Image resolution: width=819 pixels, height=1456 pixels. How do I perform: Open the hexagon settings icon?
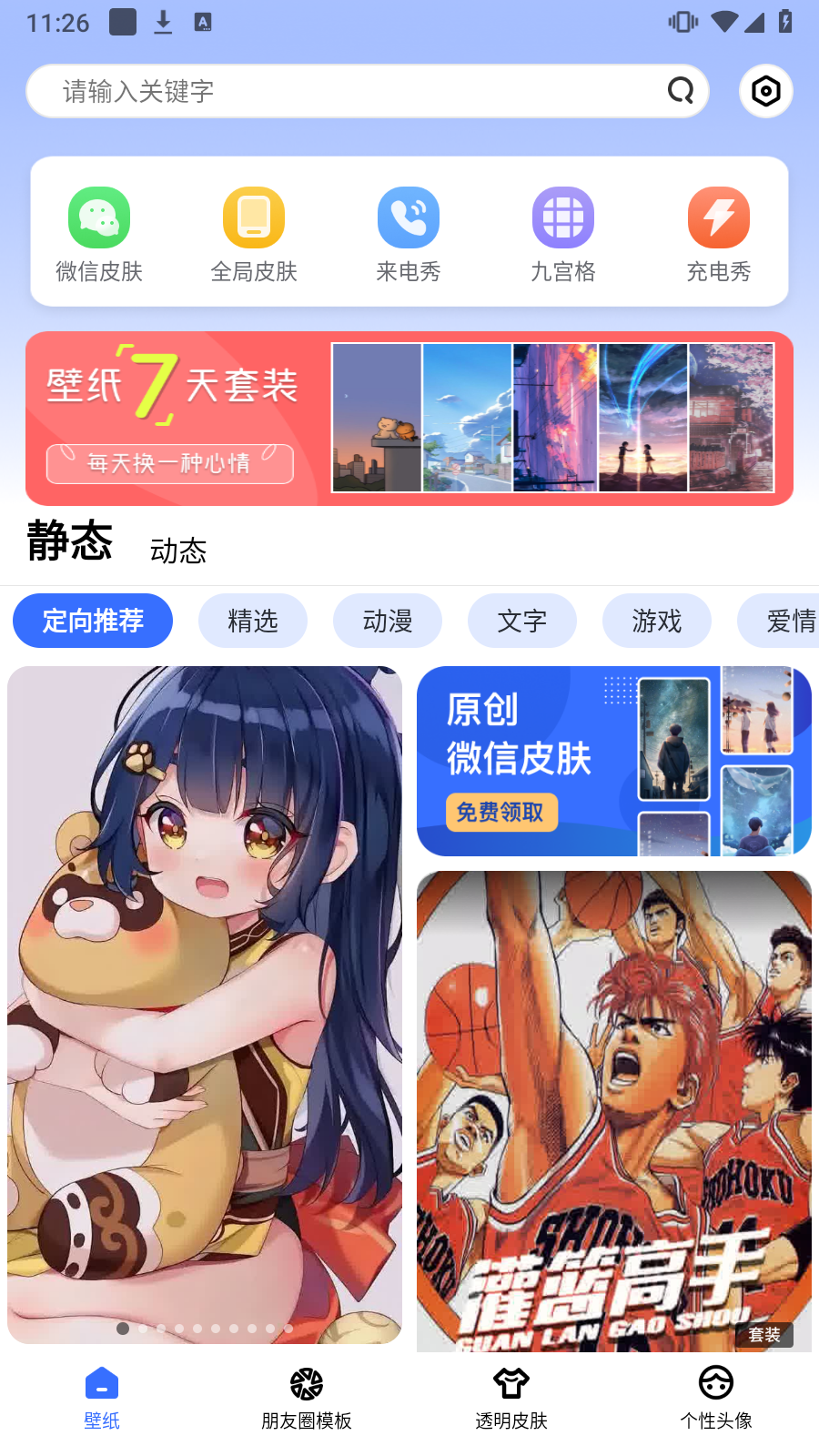coord(765,91)
